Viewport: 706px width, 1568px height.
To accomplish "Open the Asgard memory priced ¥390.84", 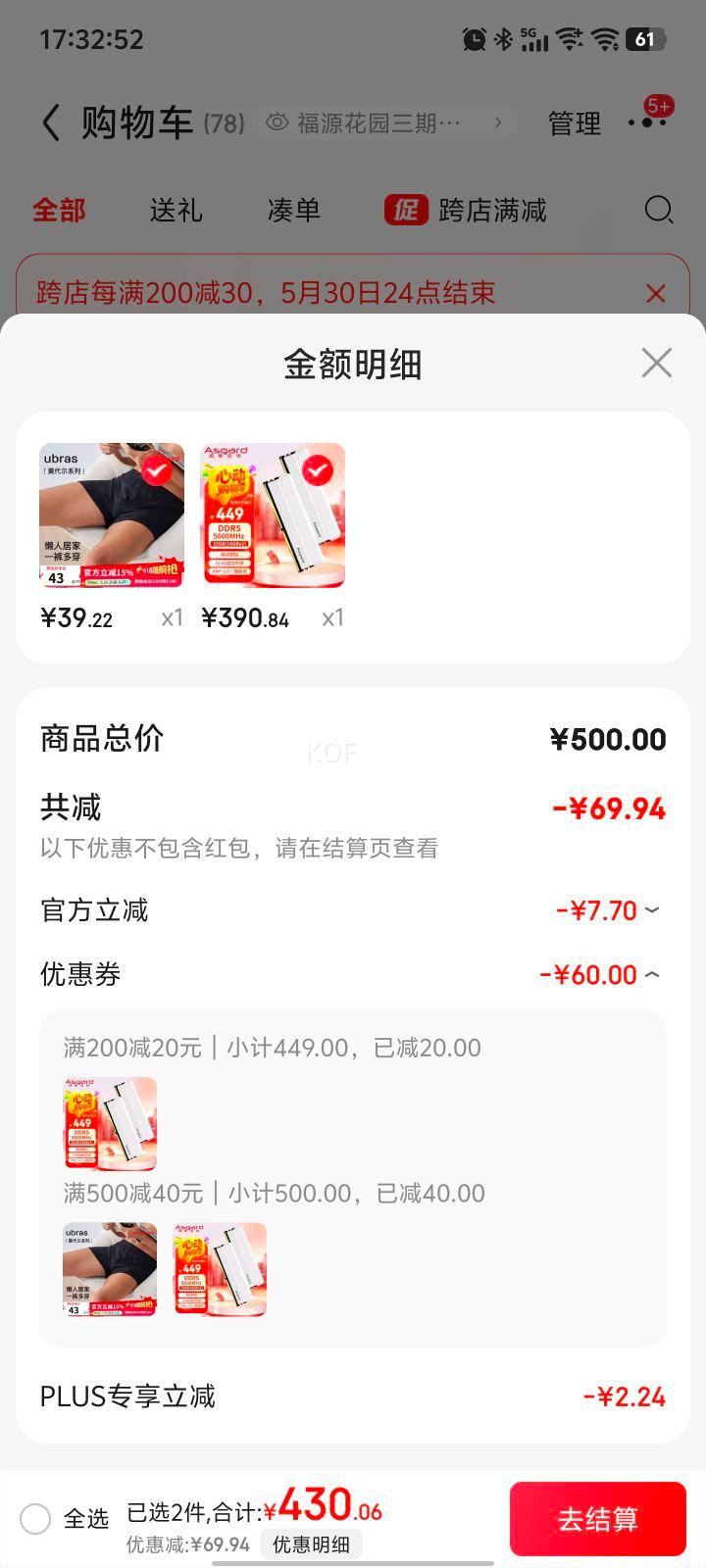I will tap(273, 516).
